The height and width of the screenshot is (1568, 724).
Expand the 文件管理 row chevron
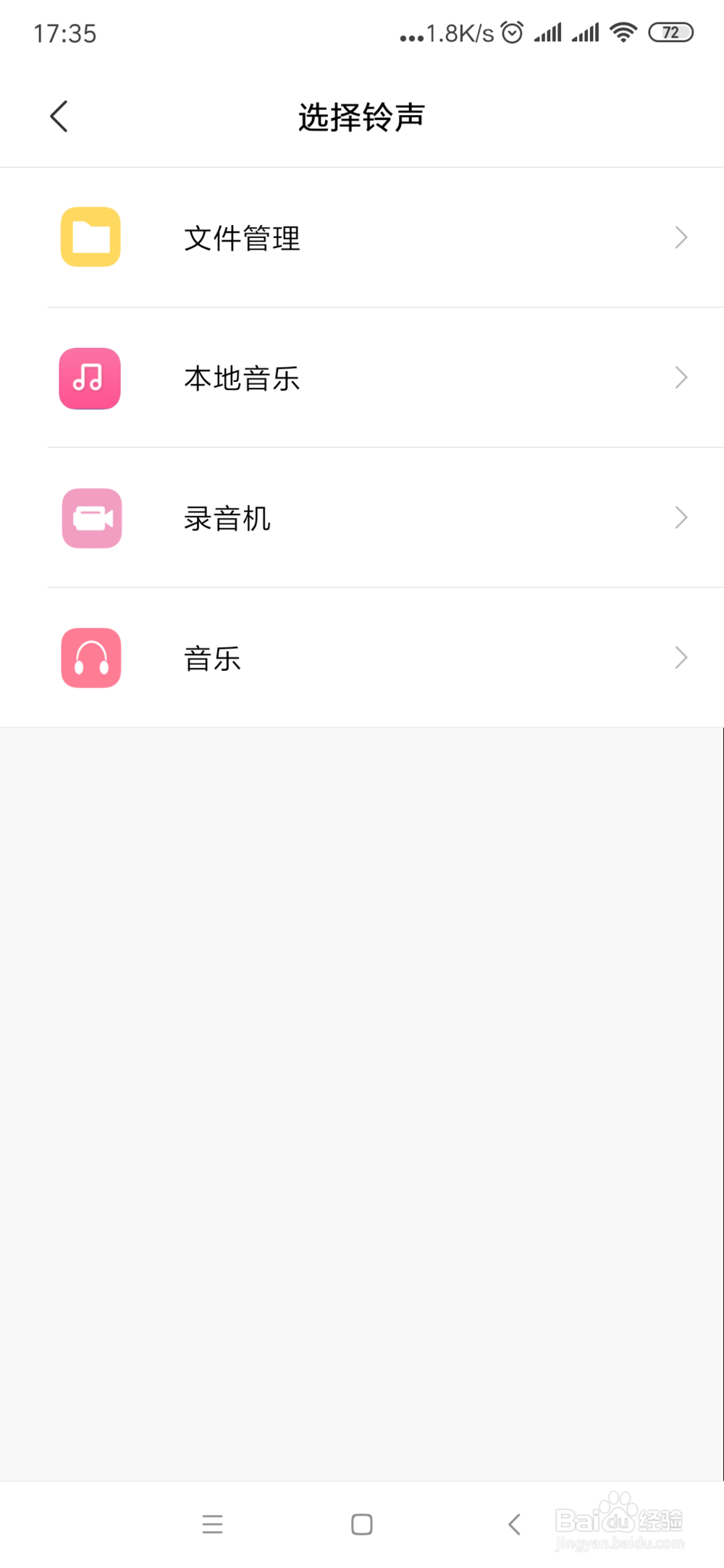tap(679, 237)
